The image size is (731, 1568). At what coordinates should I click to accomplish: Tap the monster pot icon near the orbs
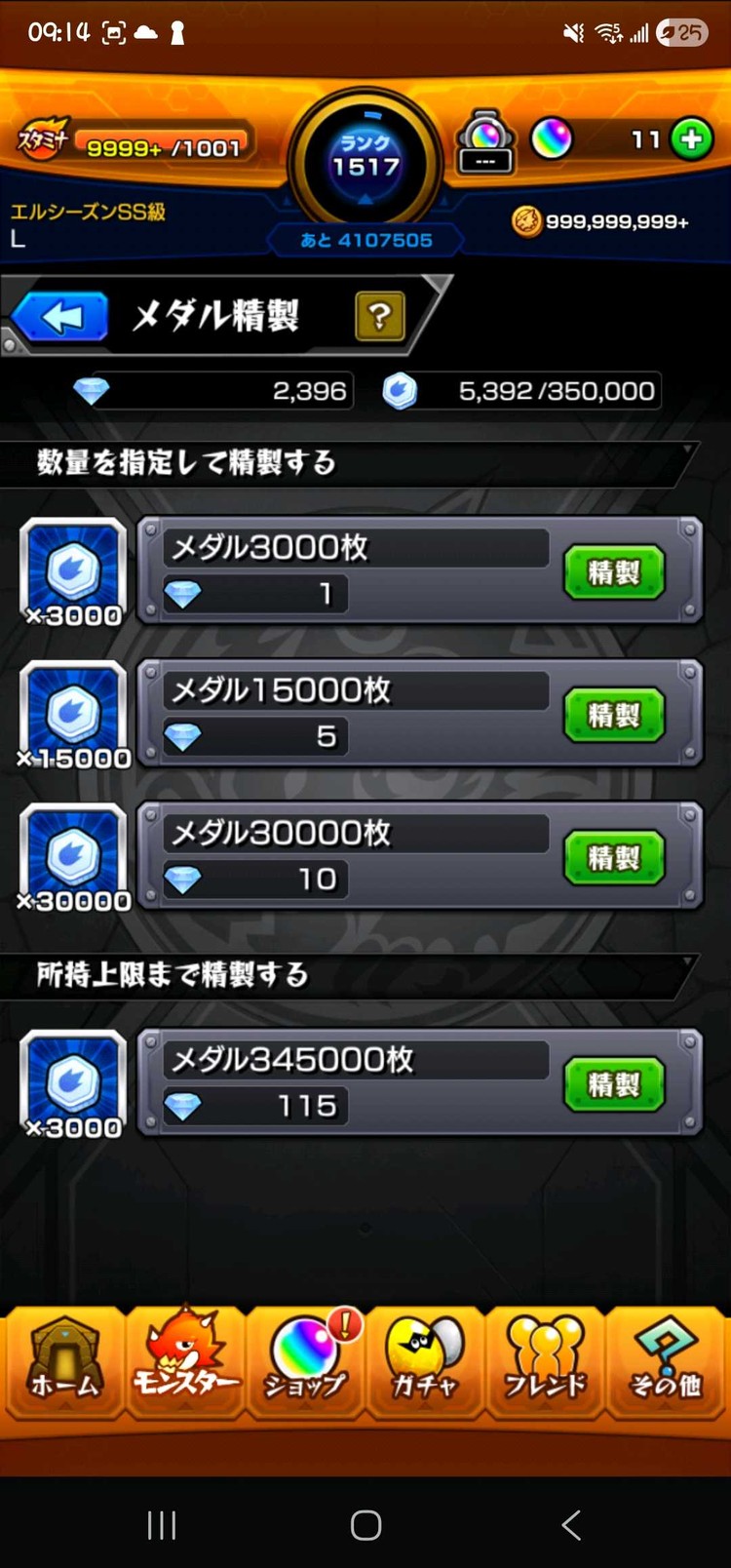point(484,139)
